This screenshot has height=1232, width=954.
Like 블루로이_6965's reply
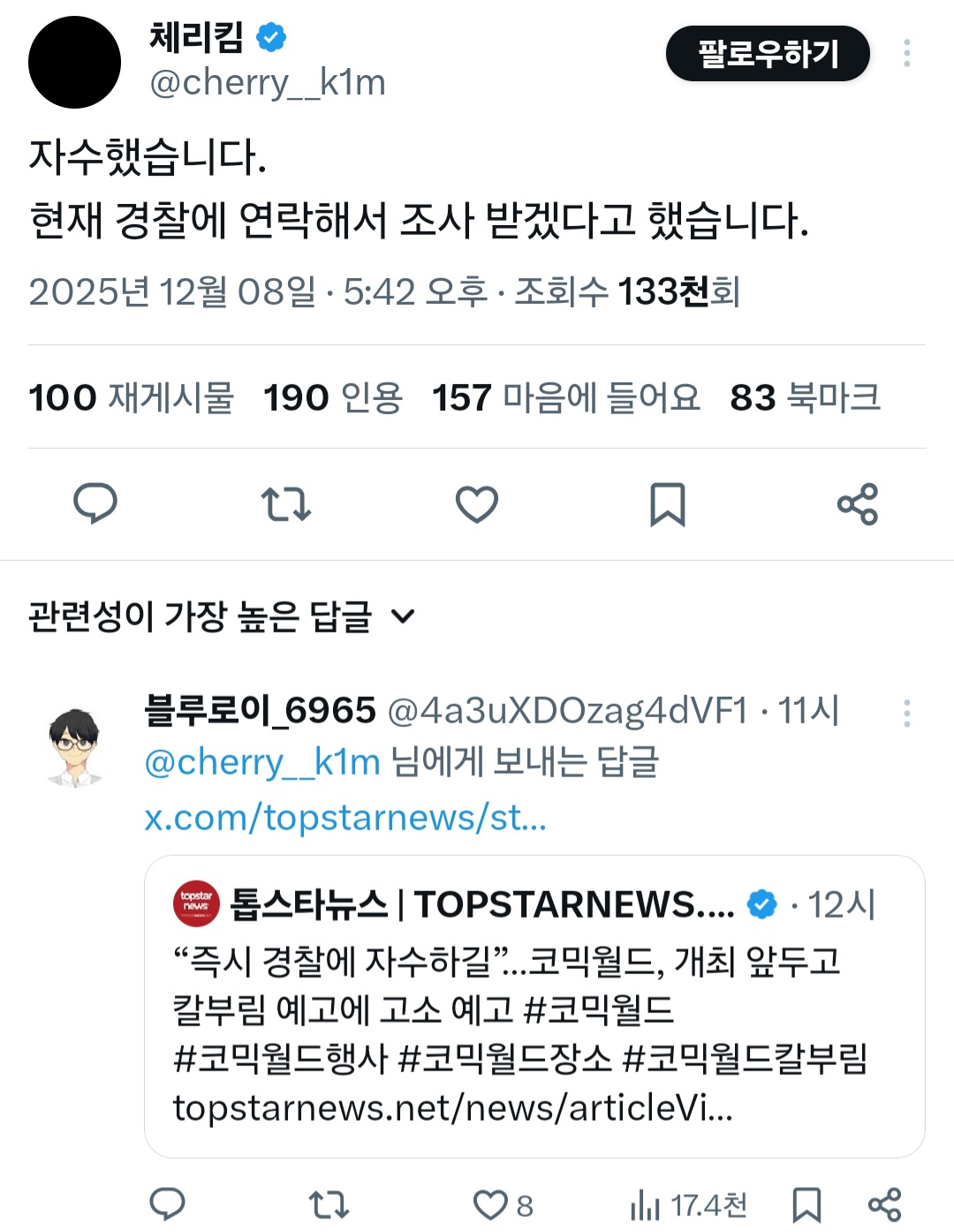pos(491,1205)
